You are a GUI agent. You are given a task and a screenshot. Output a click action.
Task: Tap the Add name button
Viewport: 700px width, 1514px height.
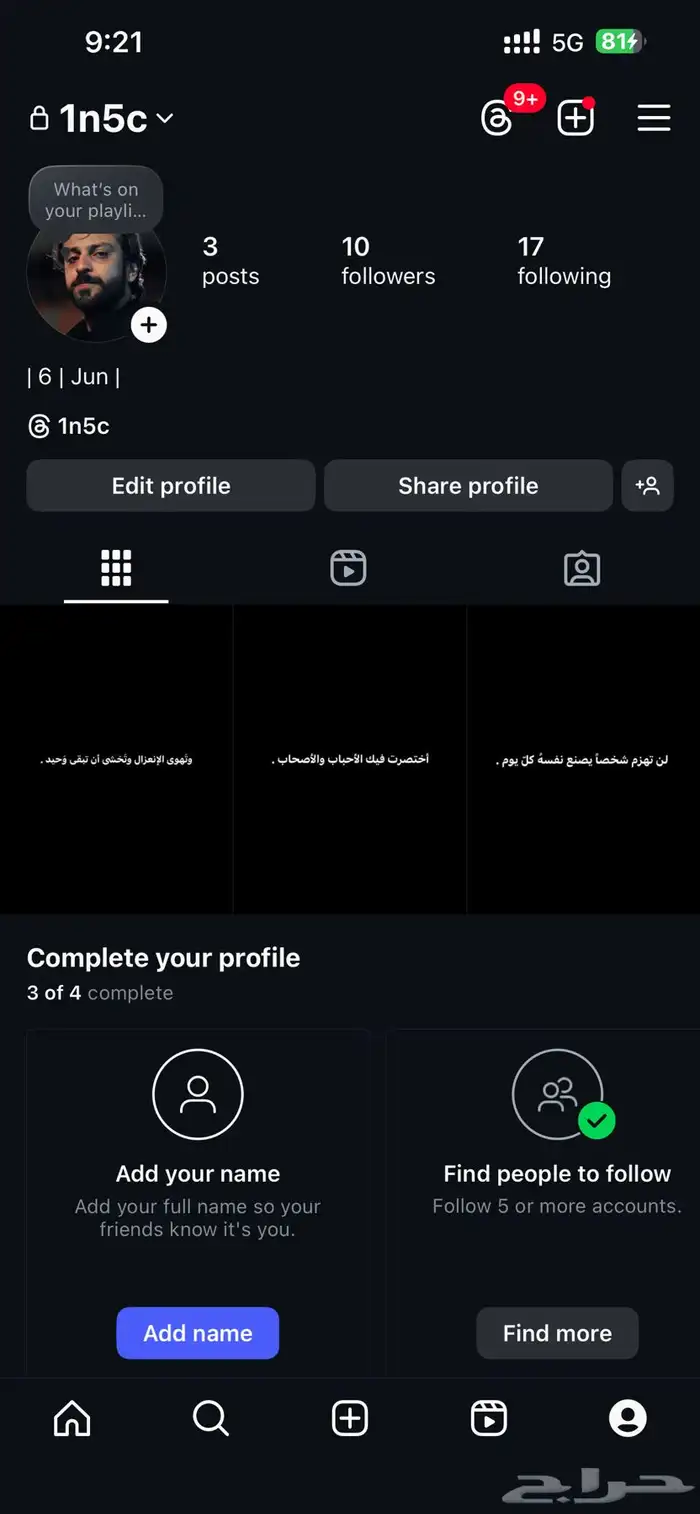pos(198,1333)
